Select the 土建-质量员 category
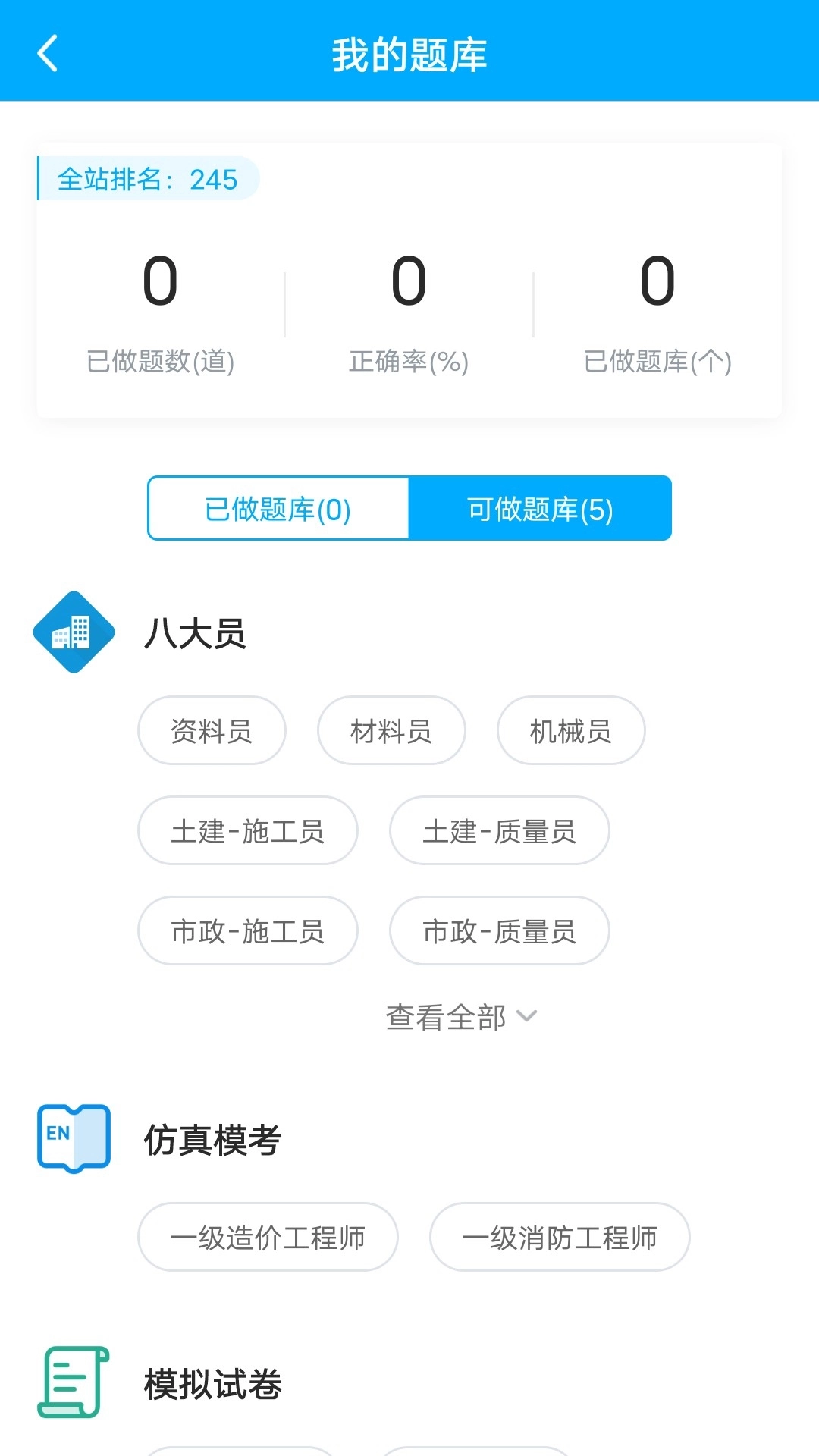The height and width of the screenshot is (1456, 819). (x=499, y=831)
